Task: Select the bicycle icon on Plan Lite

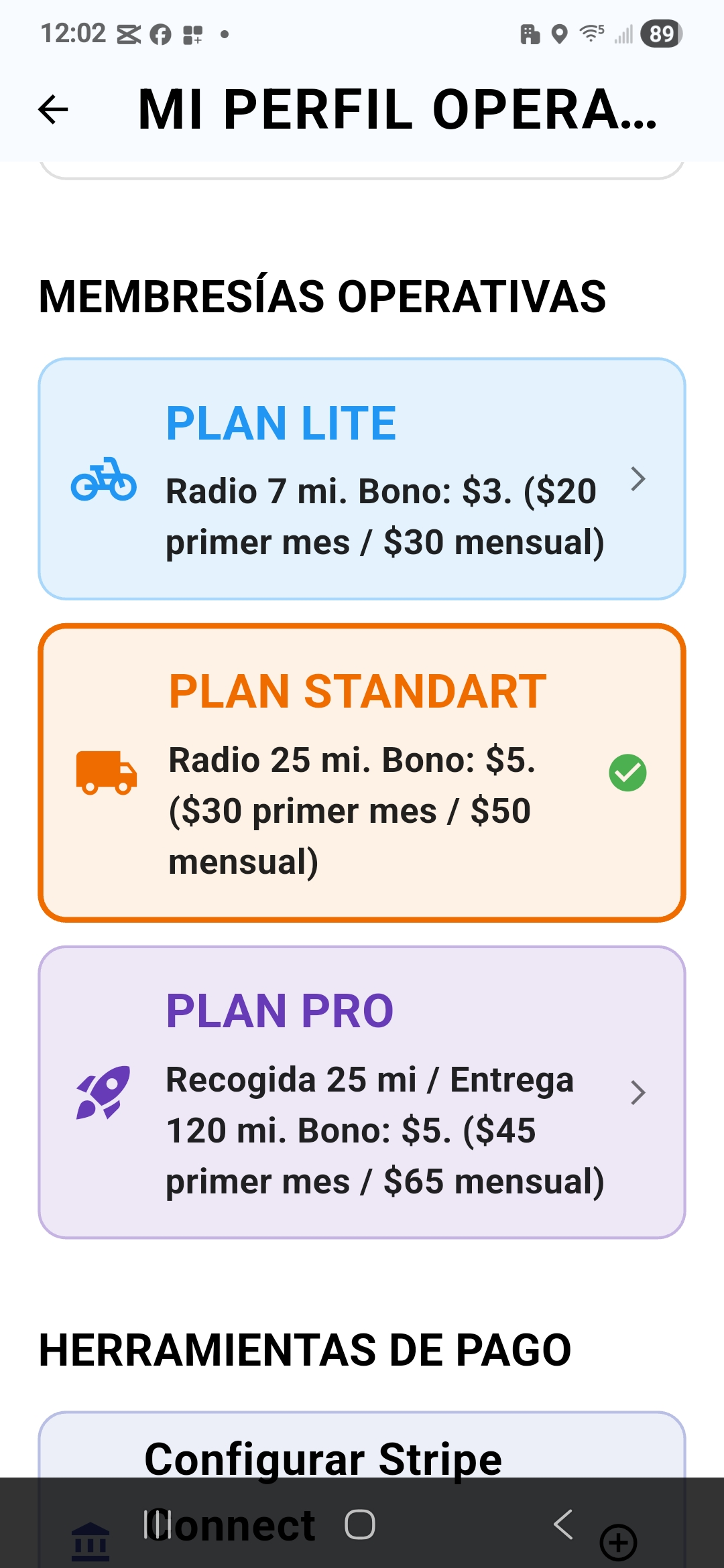Action: [104, 479]
